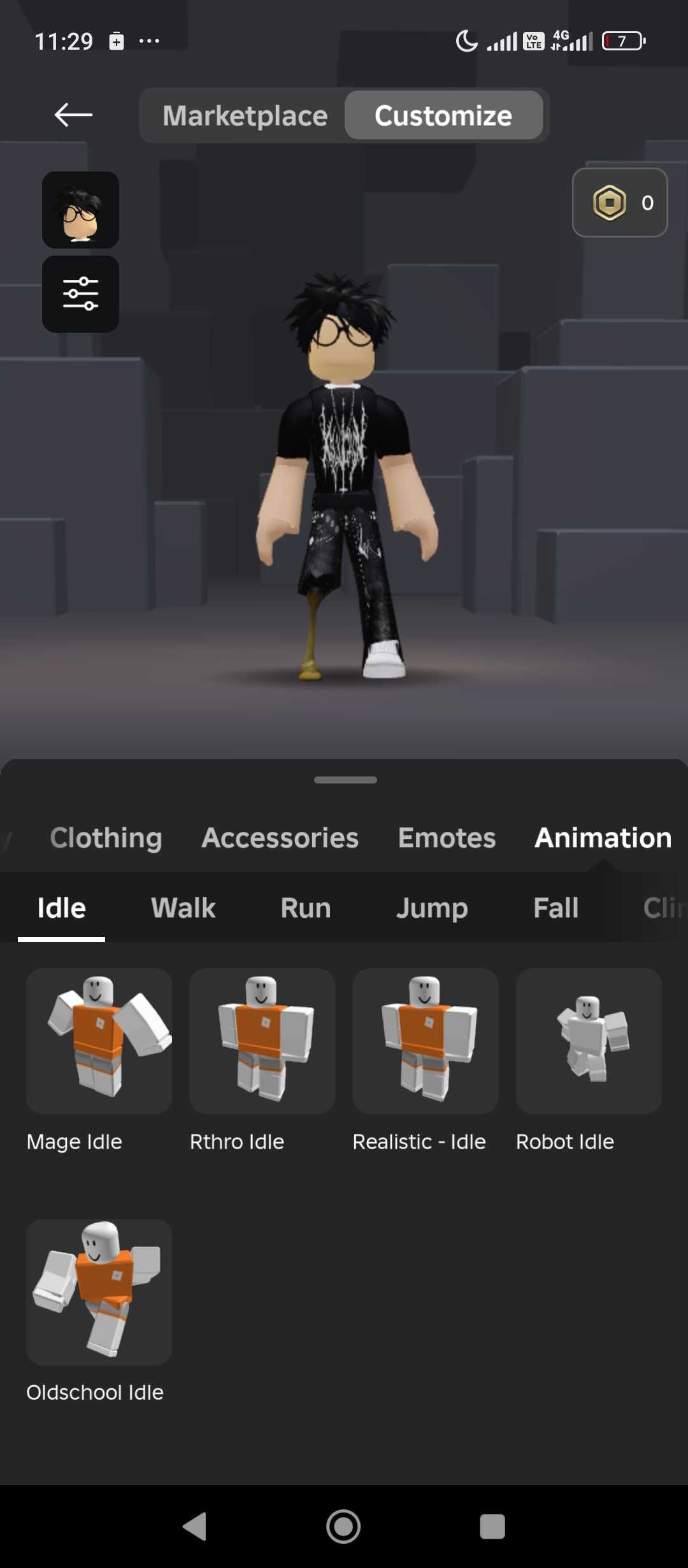Switch to the Marketplace tab

click(245, 116)
